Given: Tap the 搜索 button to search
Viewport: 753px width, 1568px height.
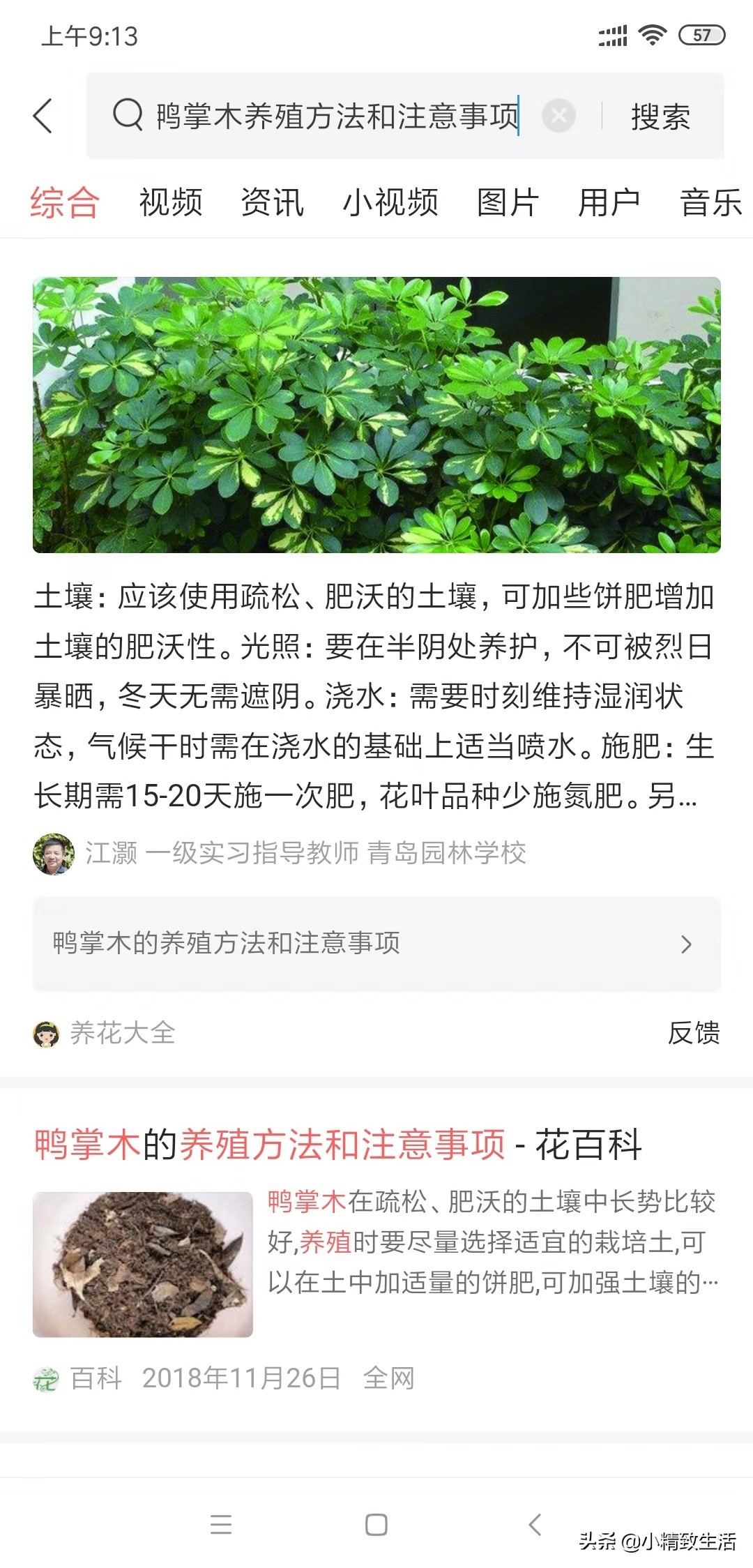Looking at the screenshot, I should [660, 117].
